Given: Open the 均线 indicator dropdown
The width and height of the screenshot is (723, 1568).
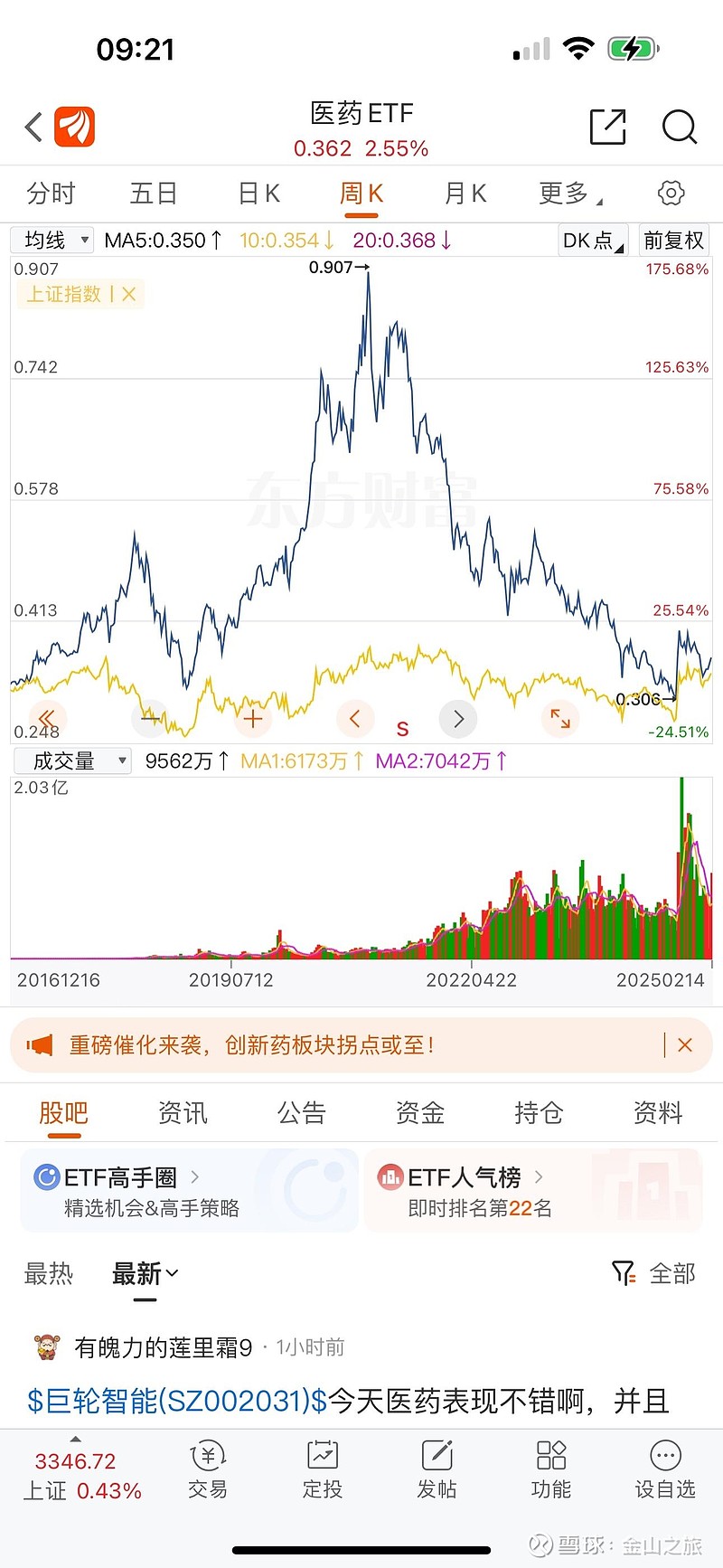Looking at the screenshot, I should pos(52,240).
